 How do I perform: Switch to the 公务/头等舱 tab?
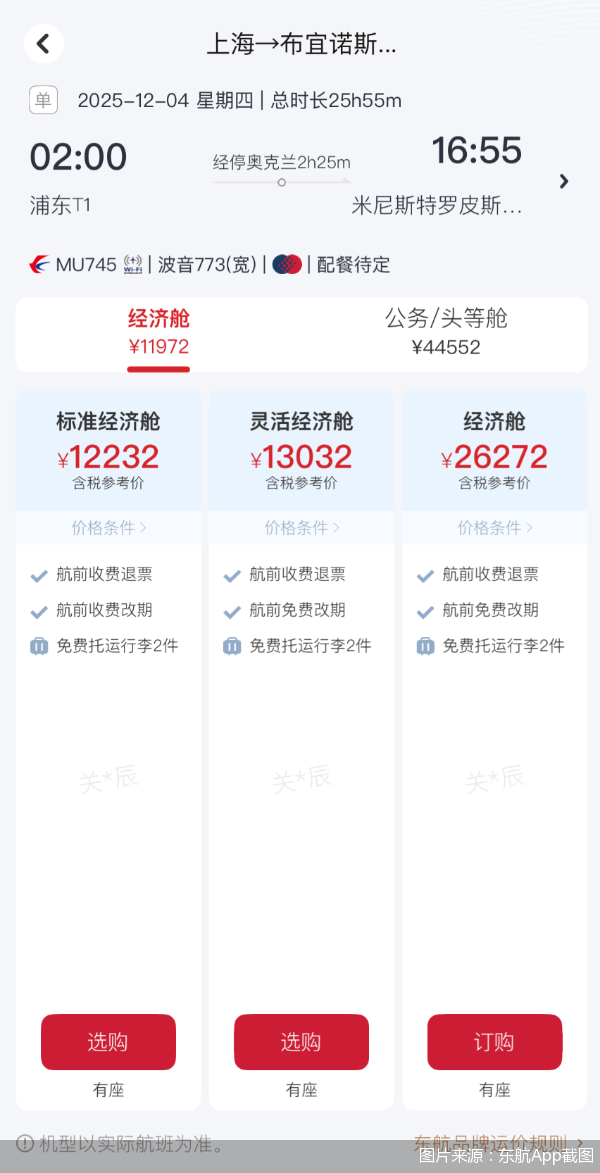click(x=446, y=333)
